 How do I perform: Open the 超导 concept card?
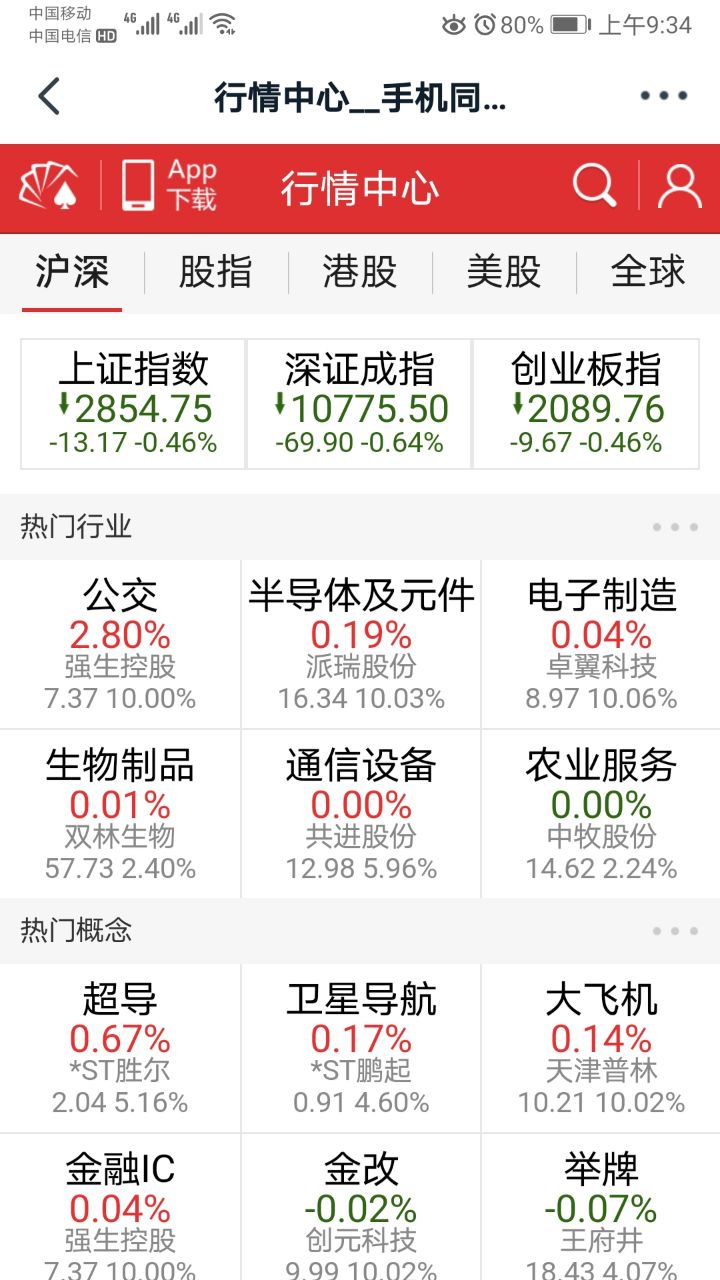pos(120,1048)
